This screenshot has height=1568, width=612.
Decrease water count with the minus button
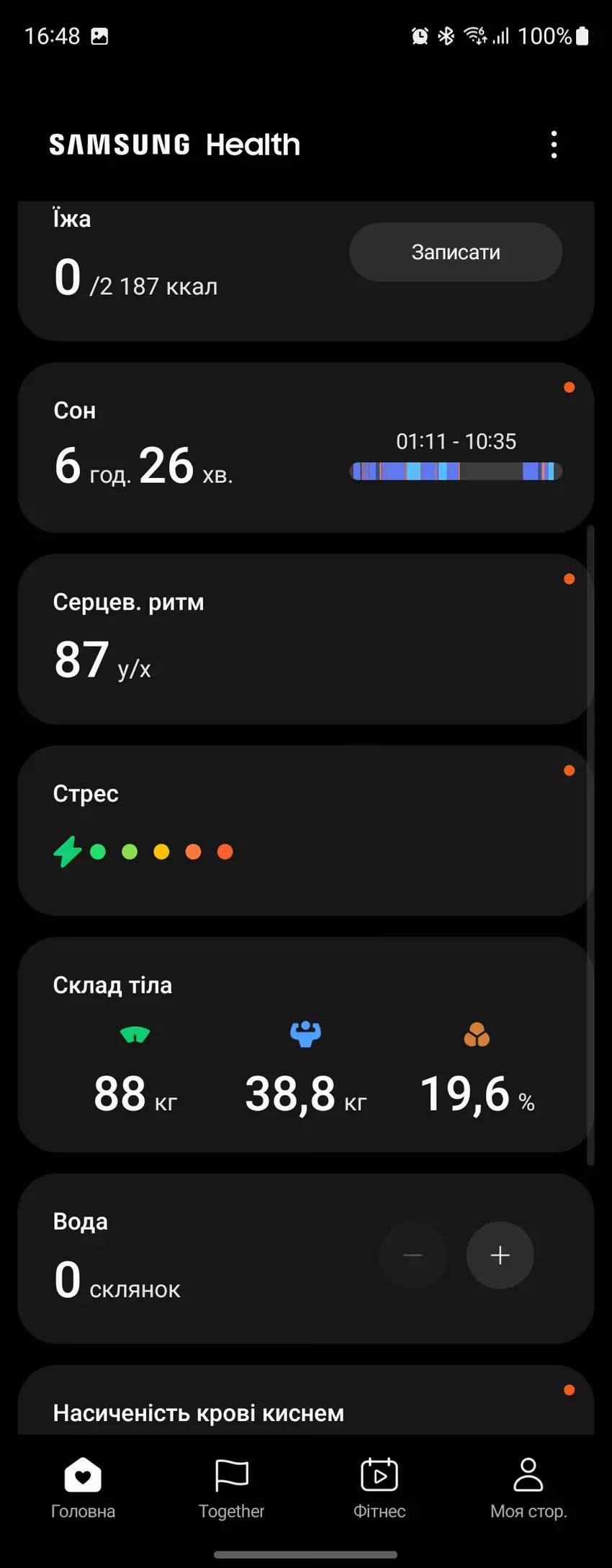(x=413, y=1255)
